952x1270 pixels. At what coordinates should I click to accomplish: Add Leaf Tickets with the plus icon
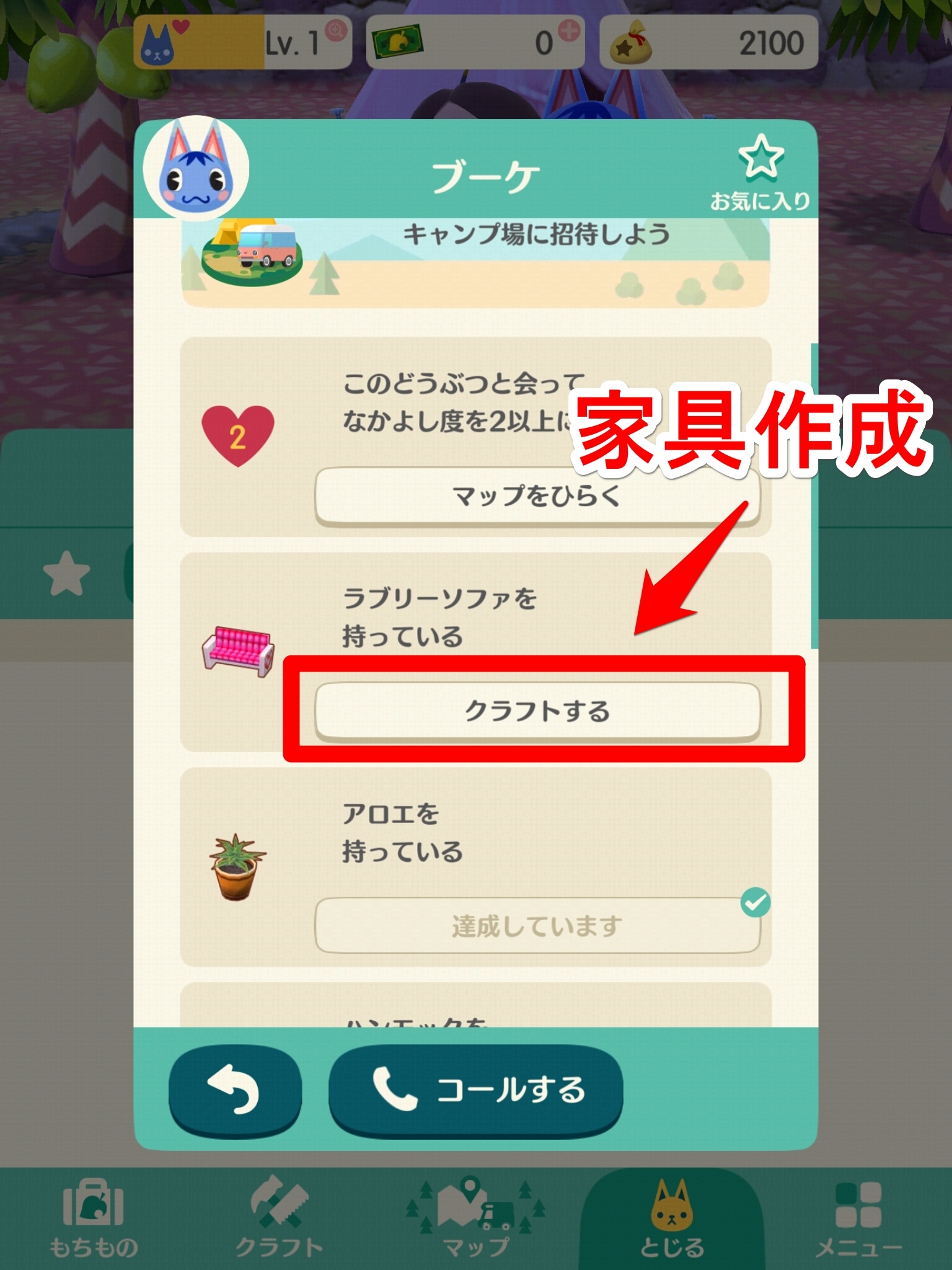[x=569, y=30]
